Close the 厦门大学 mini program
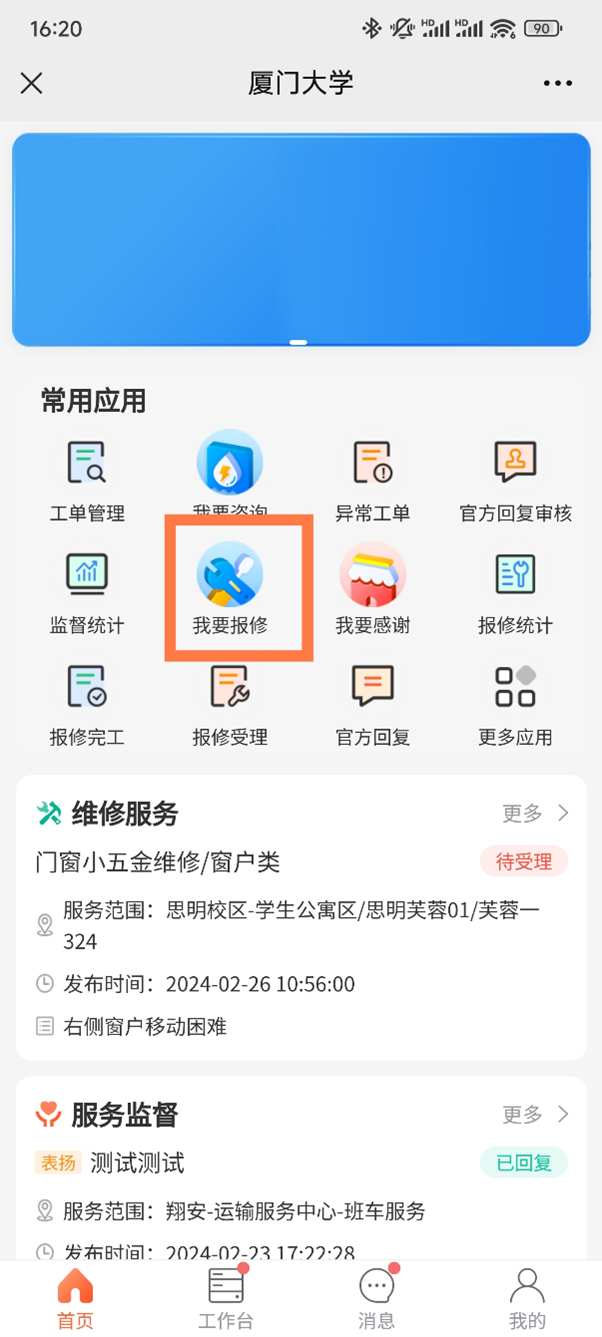 point(32,83)
